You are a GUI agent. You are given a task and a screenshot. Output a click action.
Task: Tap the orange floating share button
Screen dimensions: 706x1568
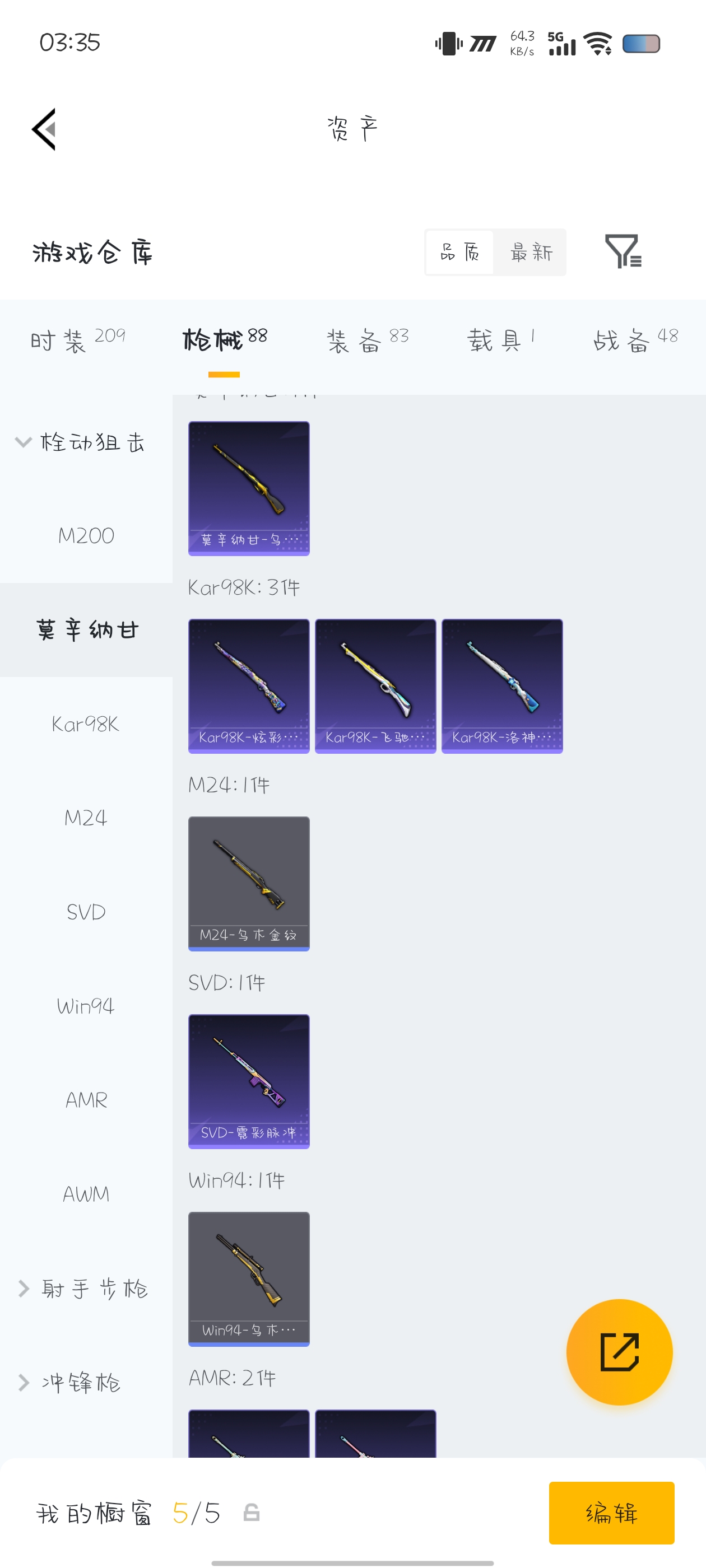coord(619,1352)
